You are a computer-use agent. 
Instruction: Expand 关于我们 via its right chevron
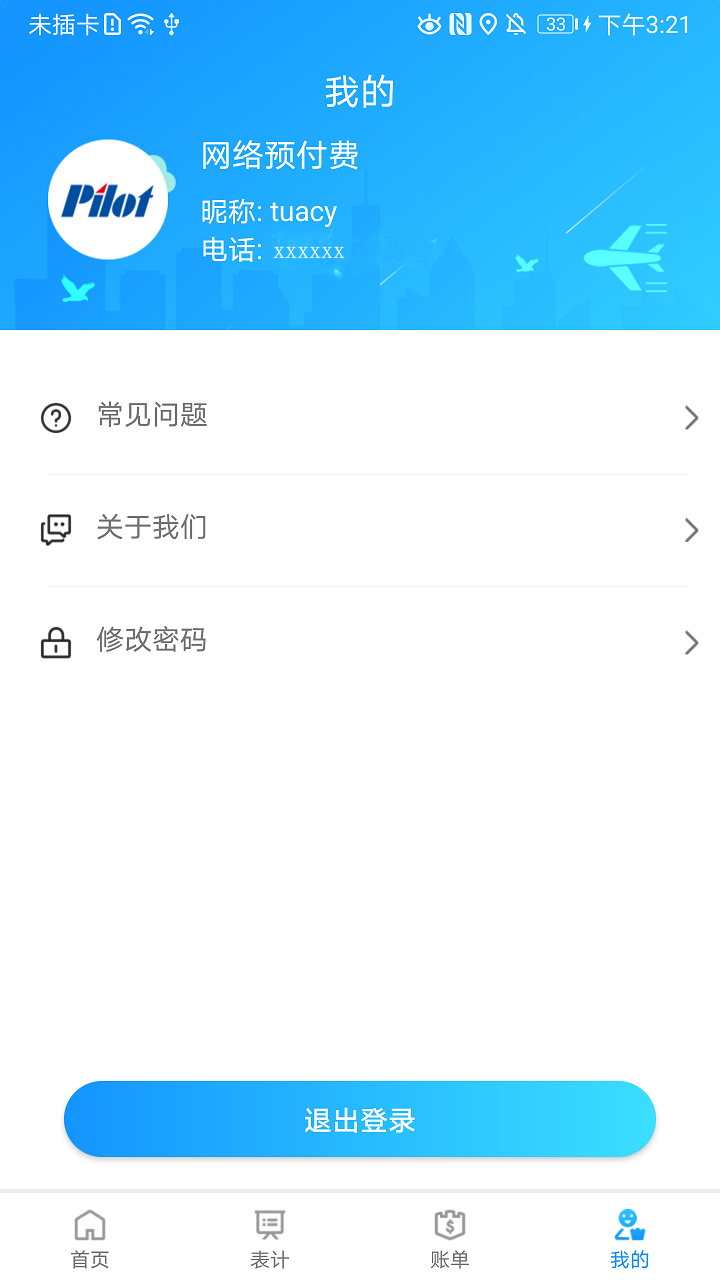coord(691,530)
